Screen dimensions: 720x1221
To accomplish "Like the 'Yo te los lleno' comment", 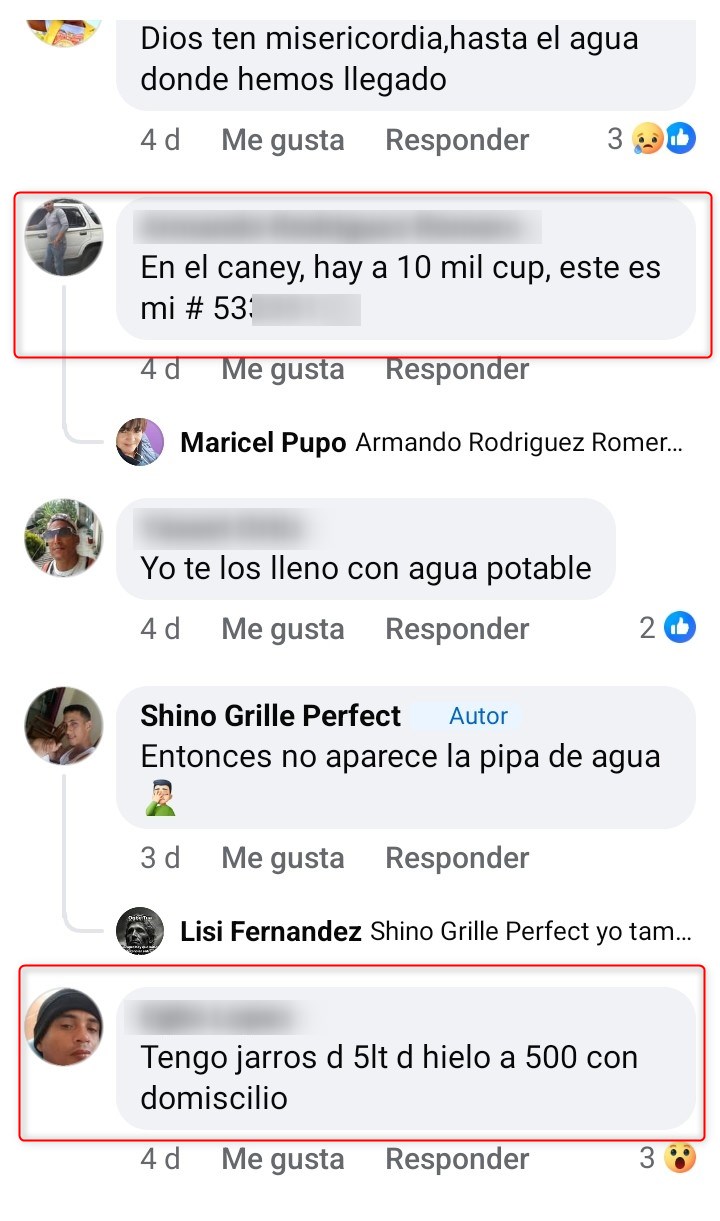I will click(282, 629).
